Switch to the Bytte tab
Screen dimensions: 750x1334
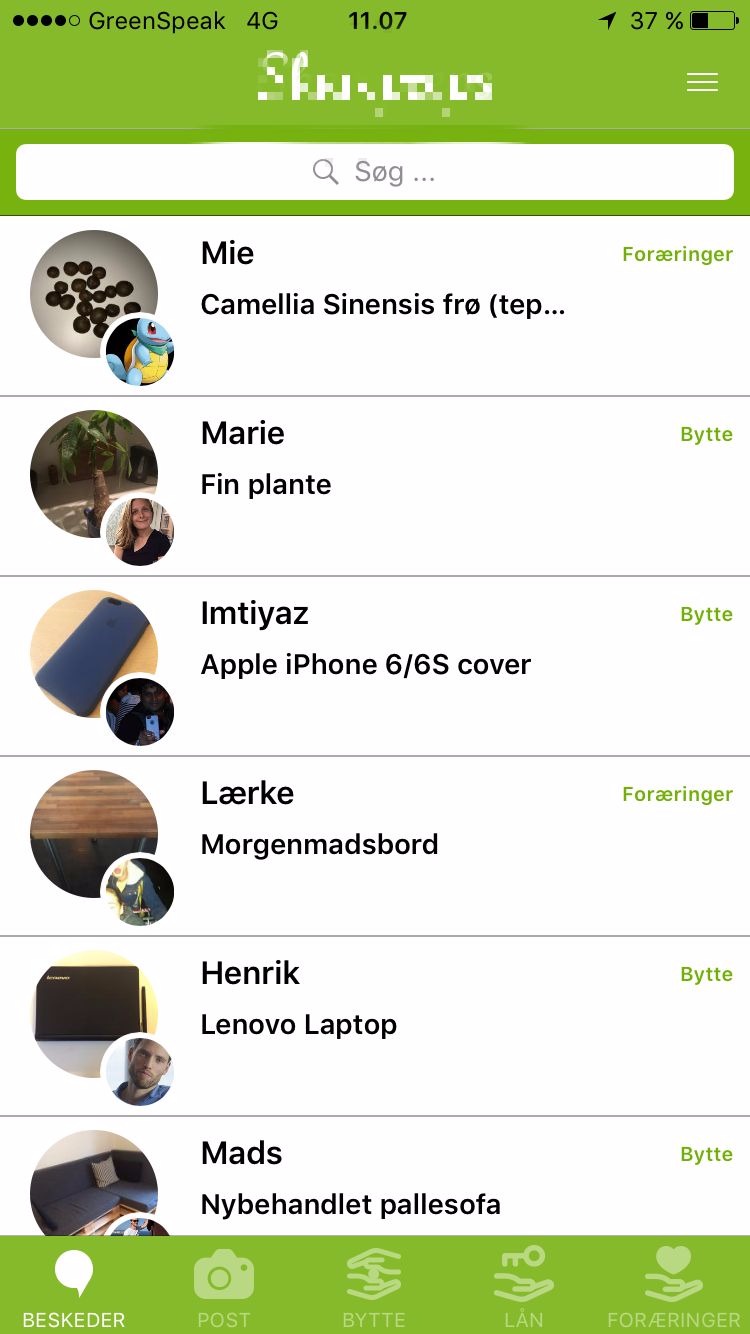click(374, 1287)
